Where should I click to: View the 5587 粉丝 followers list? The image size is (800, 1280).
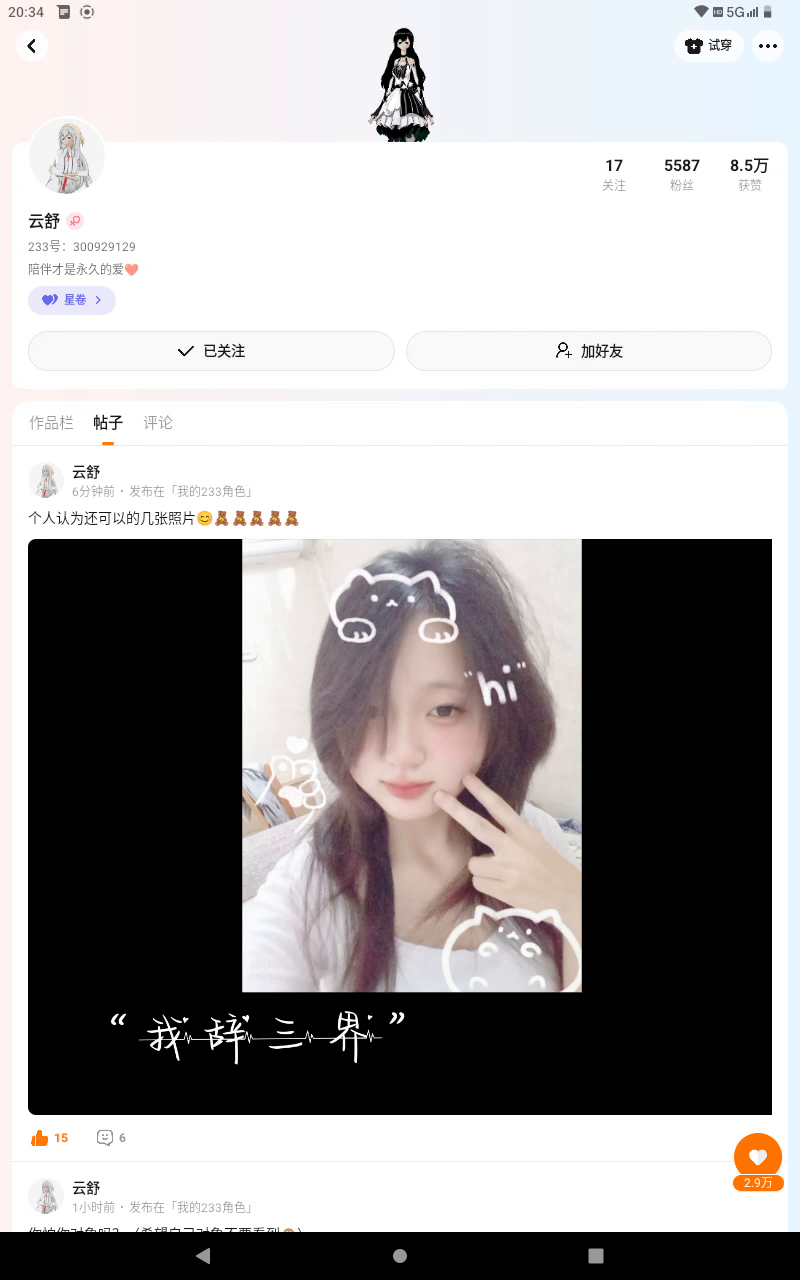pos(682,174)
